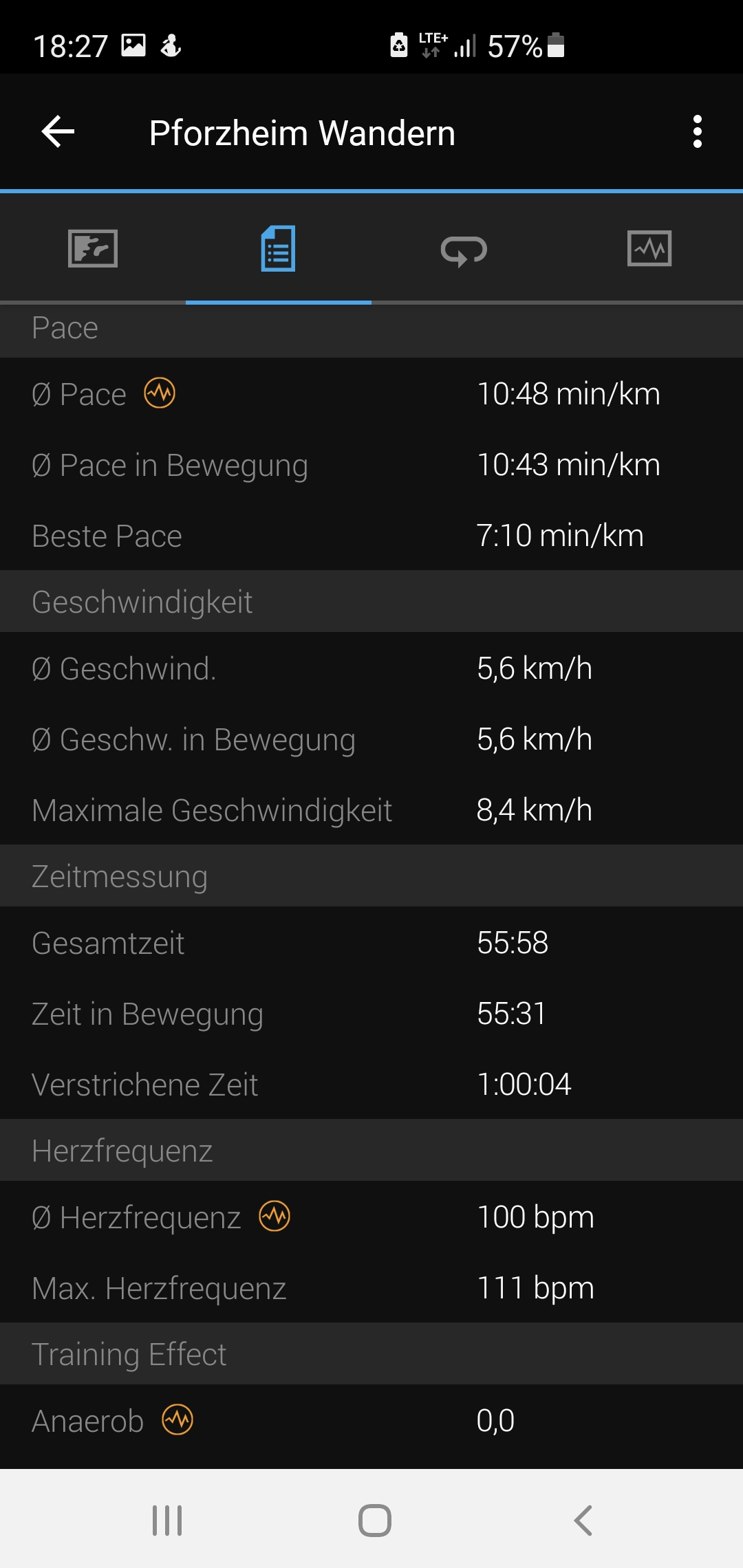The image size is (743, 1568).
Task: Select the statistics details tab
Action: point(279,248)
